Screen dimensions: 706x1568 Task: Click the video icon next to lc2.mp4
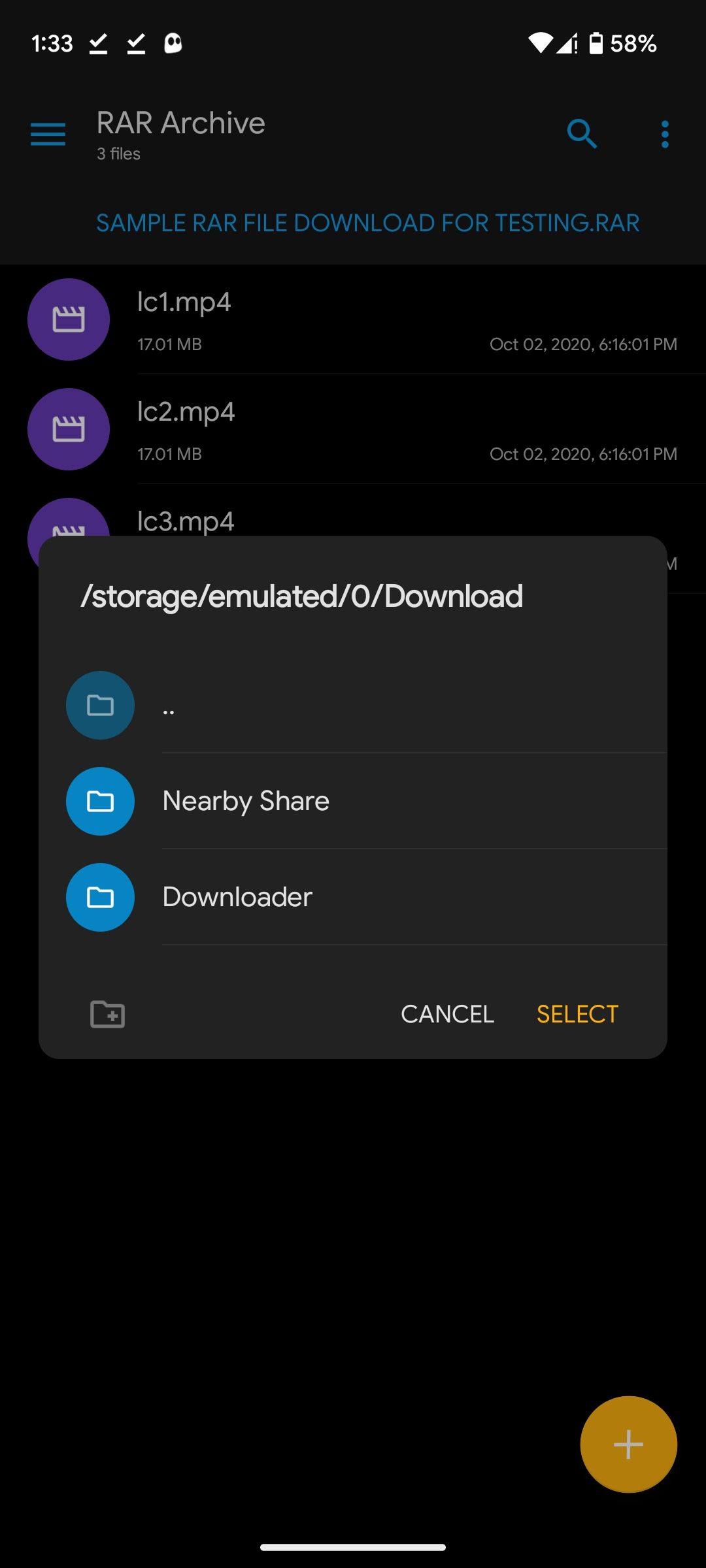[68, 430]
